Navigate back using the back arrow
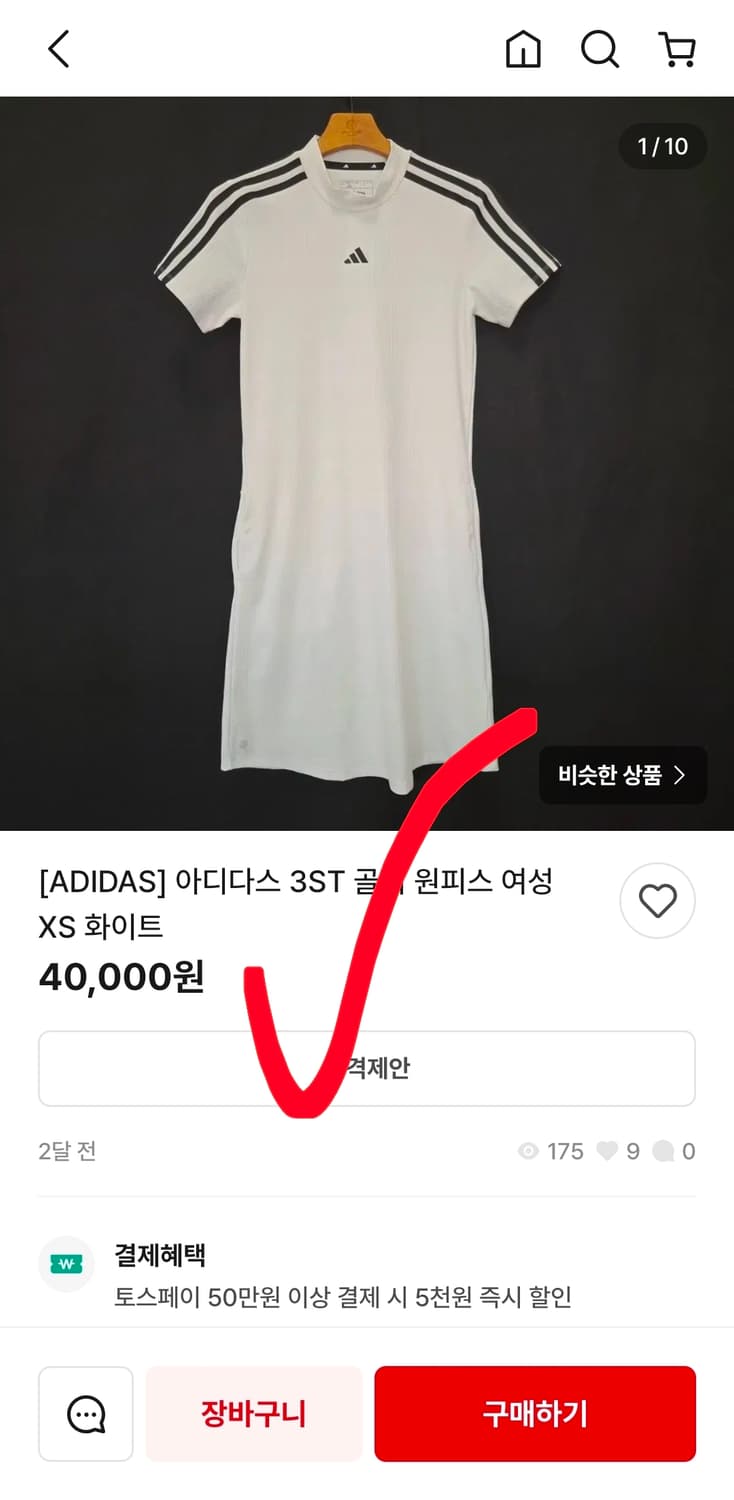Screen dimensions: 734x1500 [57, 47]
